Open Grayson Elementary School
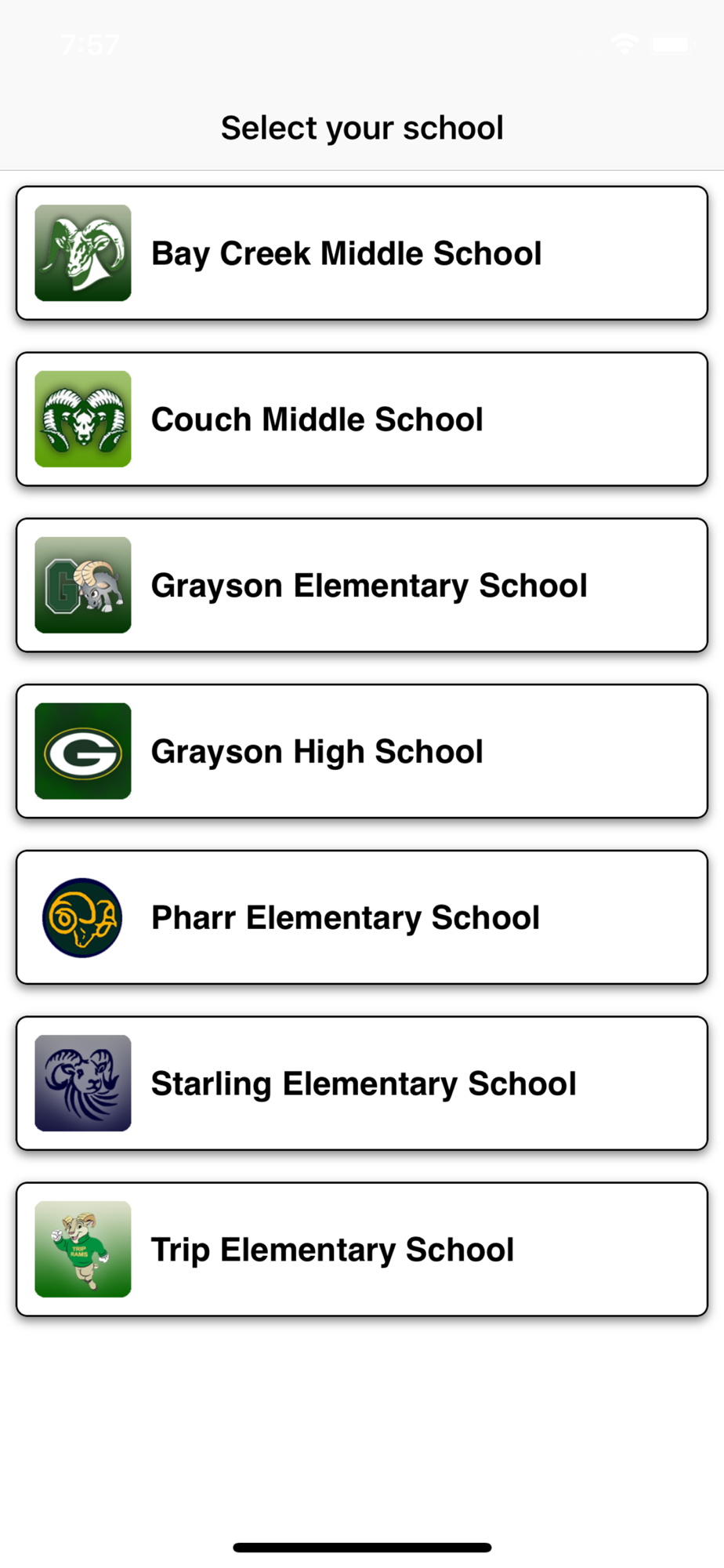The image size is (724, 1568). 362,586
